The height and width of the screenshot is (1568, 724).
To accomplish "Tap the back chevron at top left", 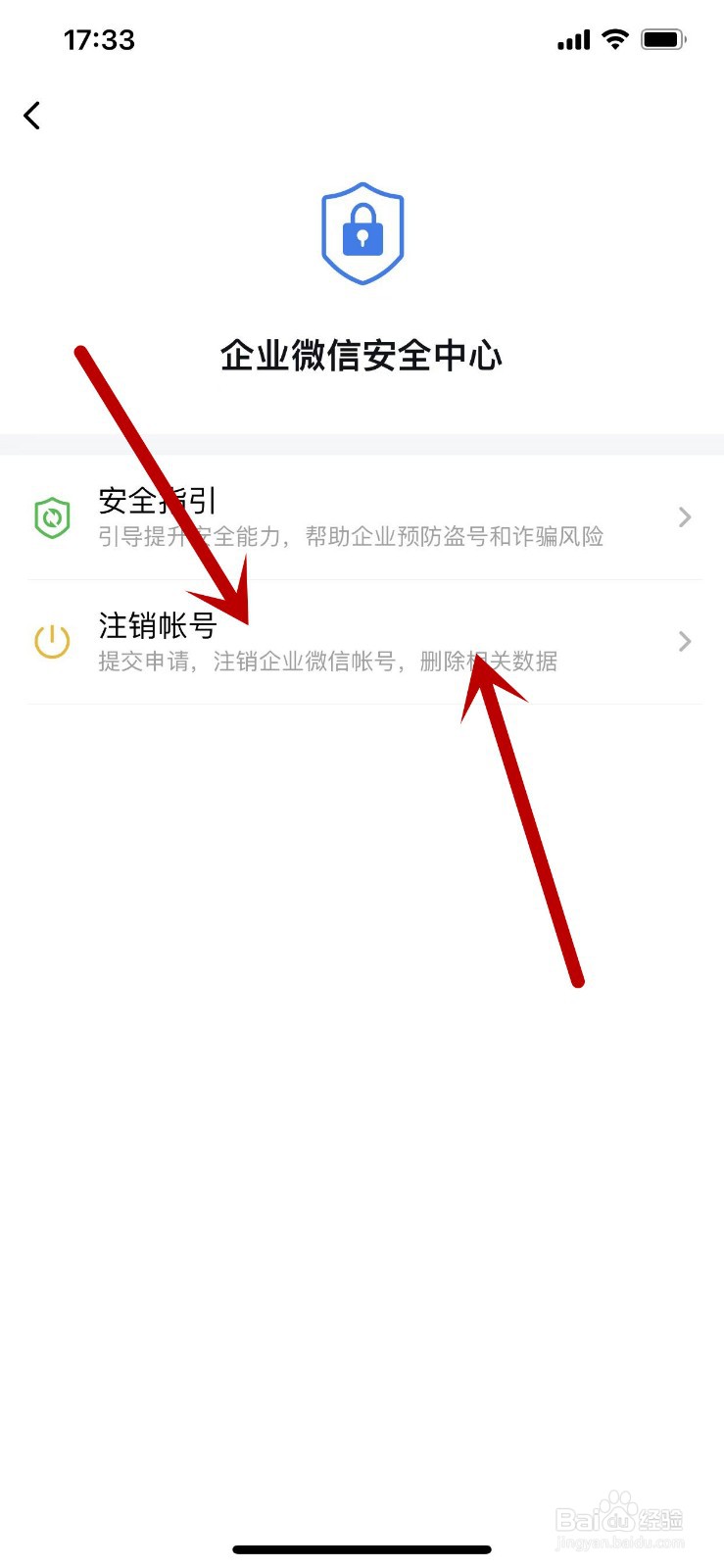I will point(30,115).
